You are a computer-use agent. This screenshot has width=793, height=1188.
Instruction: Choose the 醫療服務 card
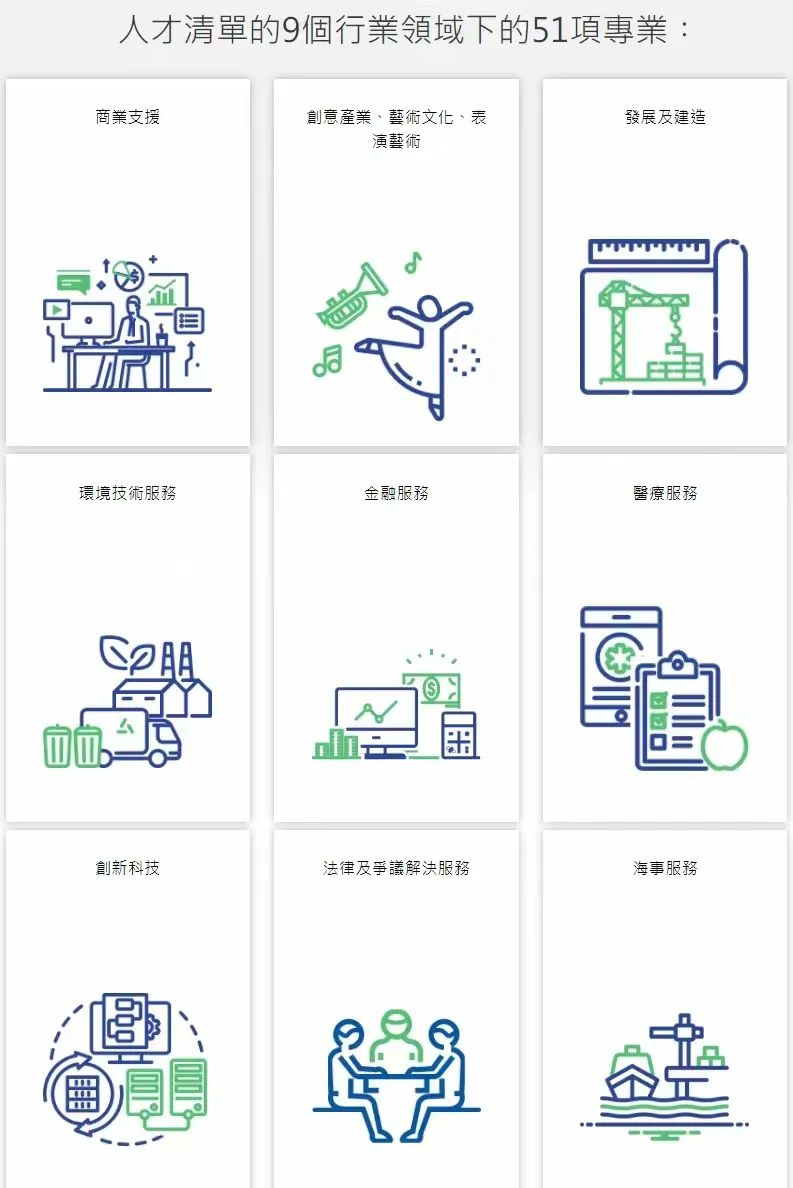(x=664, y=638)
